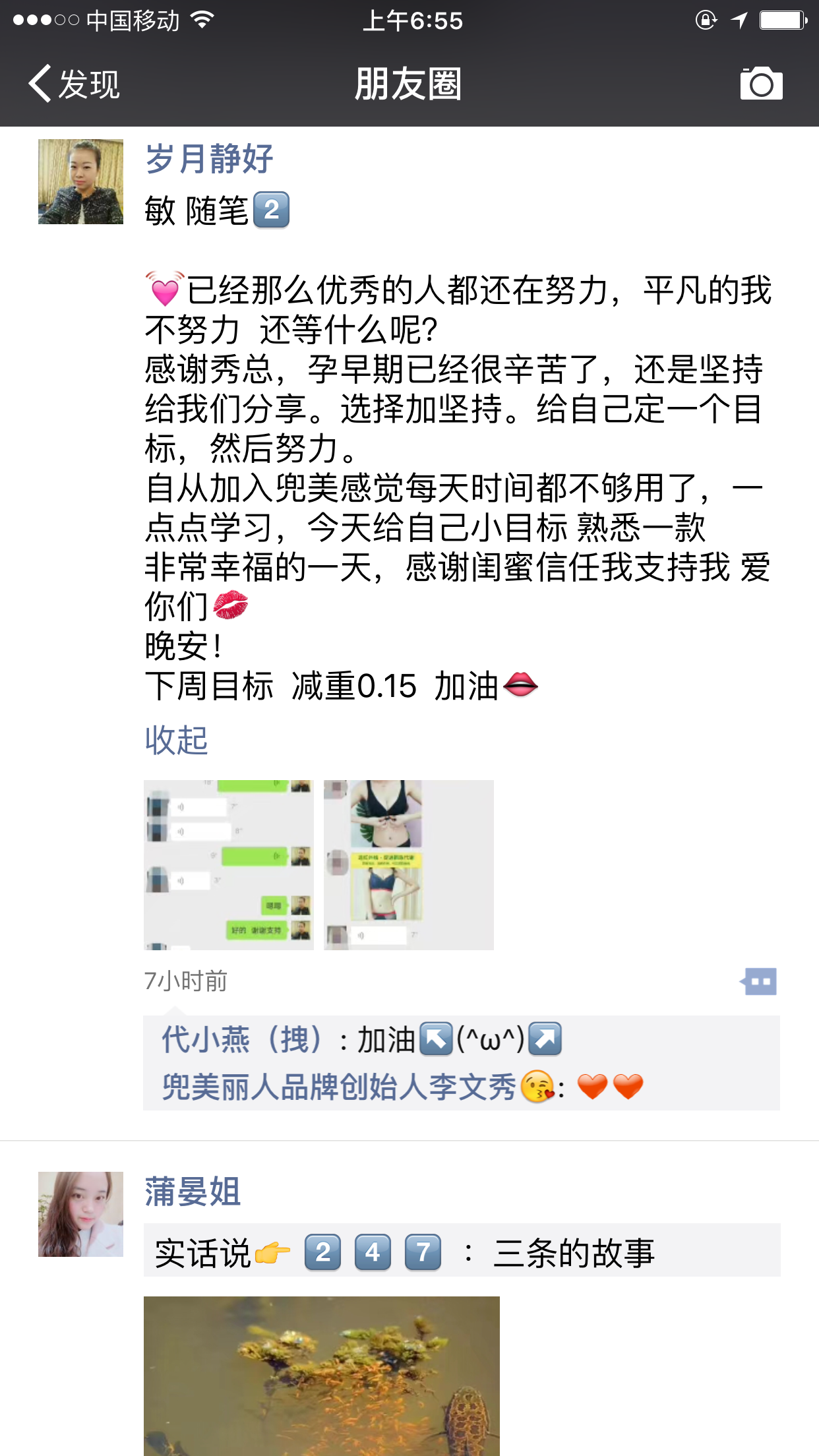819x1456 pixels.
Task: Open like and comment menu on 岁月静好's post
Action: (759, 981)
